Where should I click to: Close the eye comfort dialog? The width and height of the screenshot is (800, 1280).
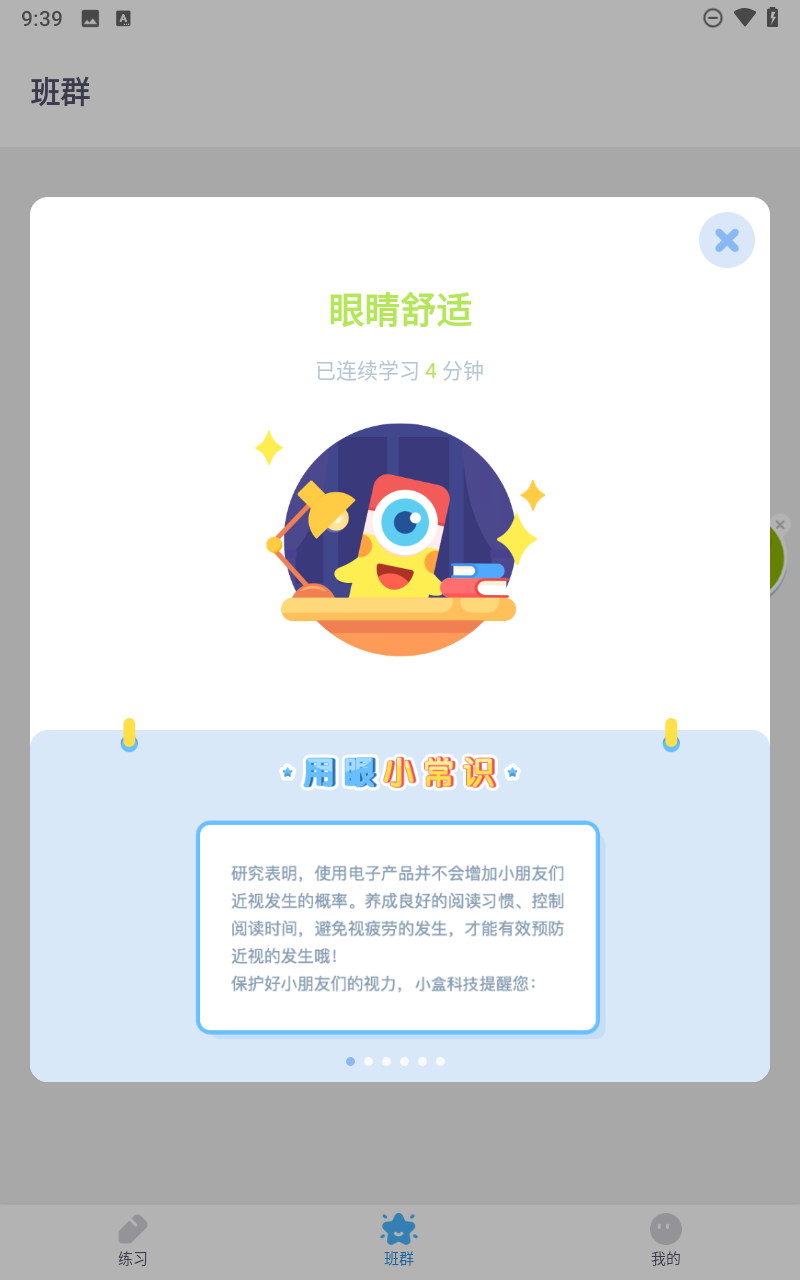pos(727,240)
